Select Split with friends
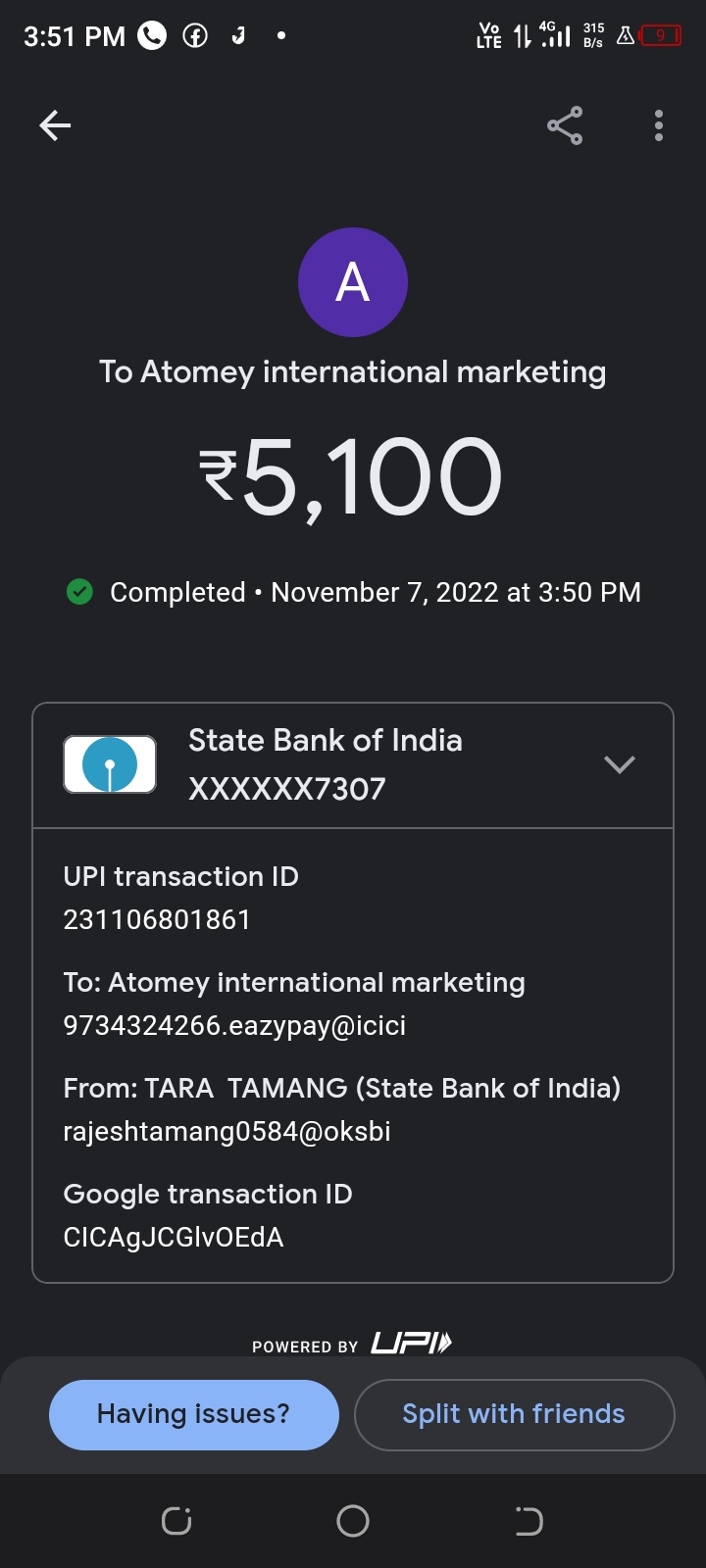The image size is (706, 1568). coord(514,1414)
